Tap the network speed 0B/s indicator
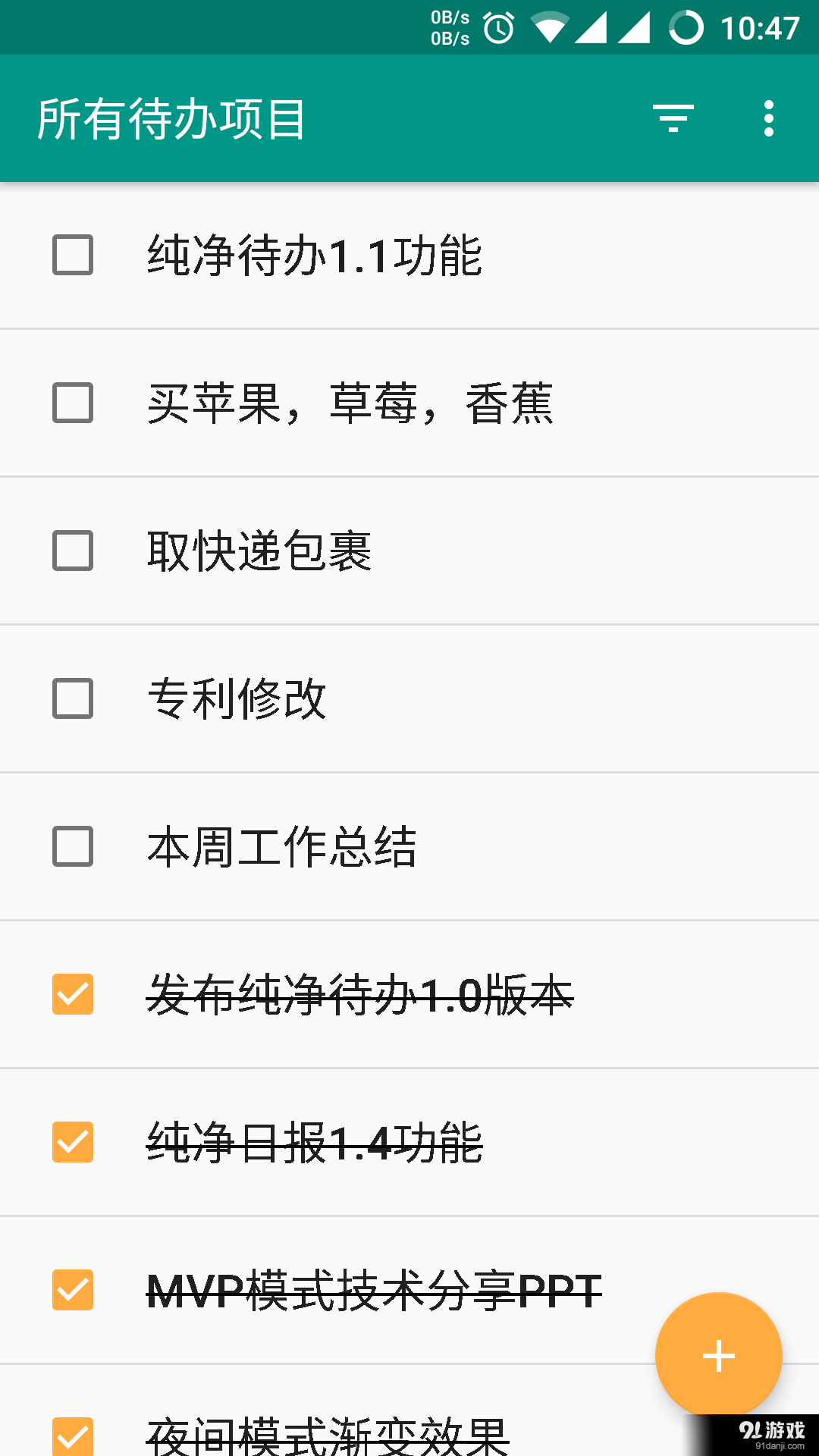 click(x=447, y=27)
